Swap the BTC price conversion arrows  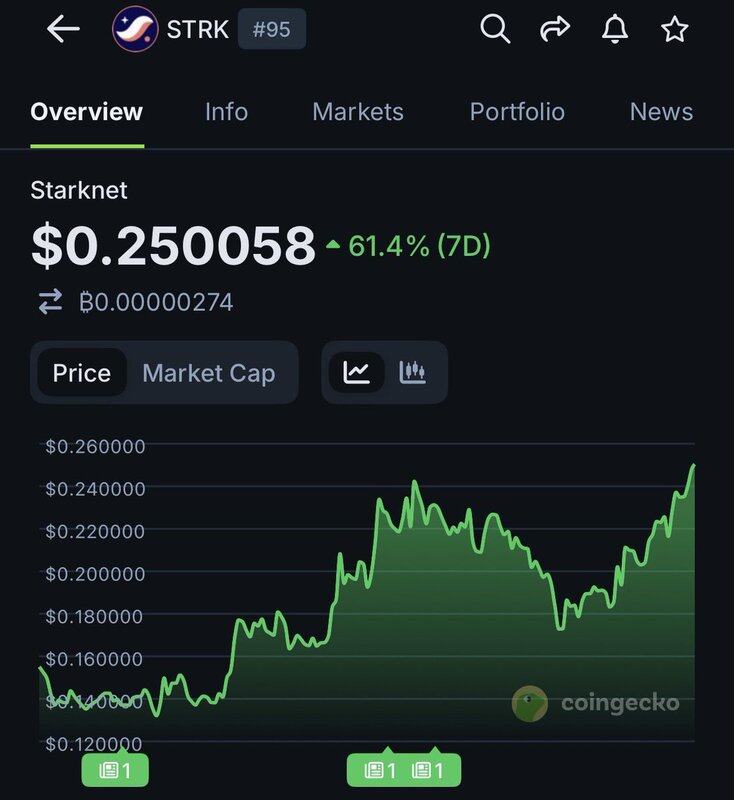(50, 302)
